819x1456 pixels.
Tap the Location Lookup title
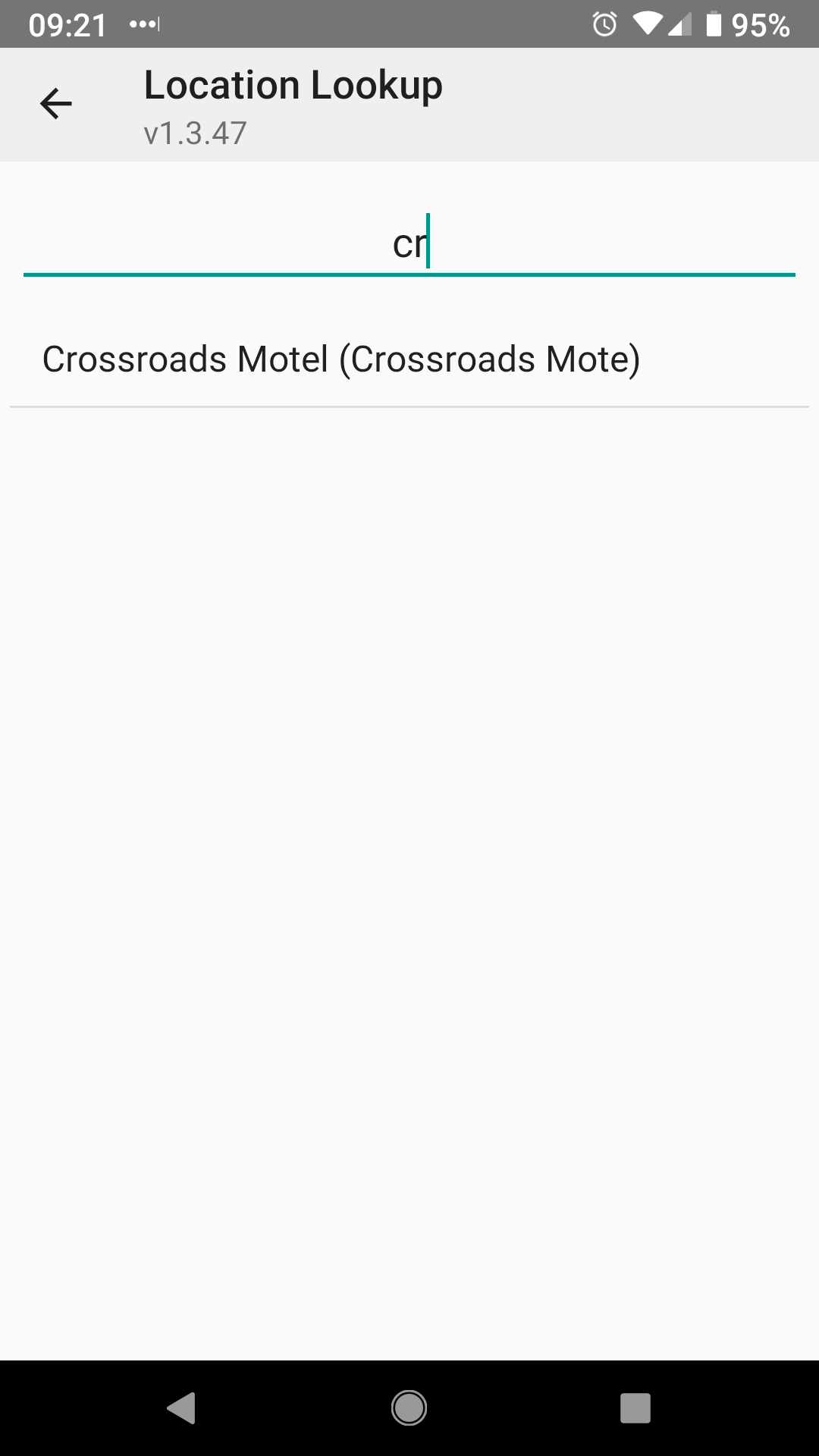click(x=293, y=84)
